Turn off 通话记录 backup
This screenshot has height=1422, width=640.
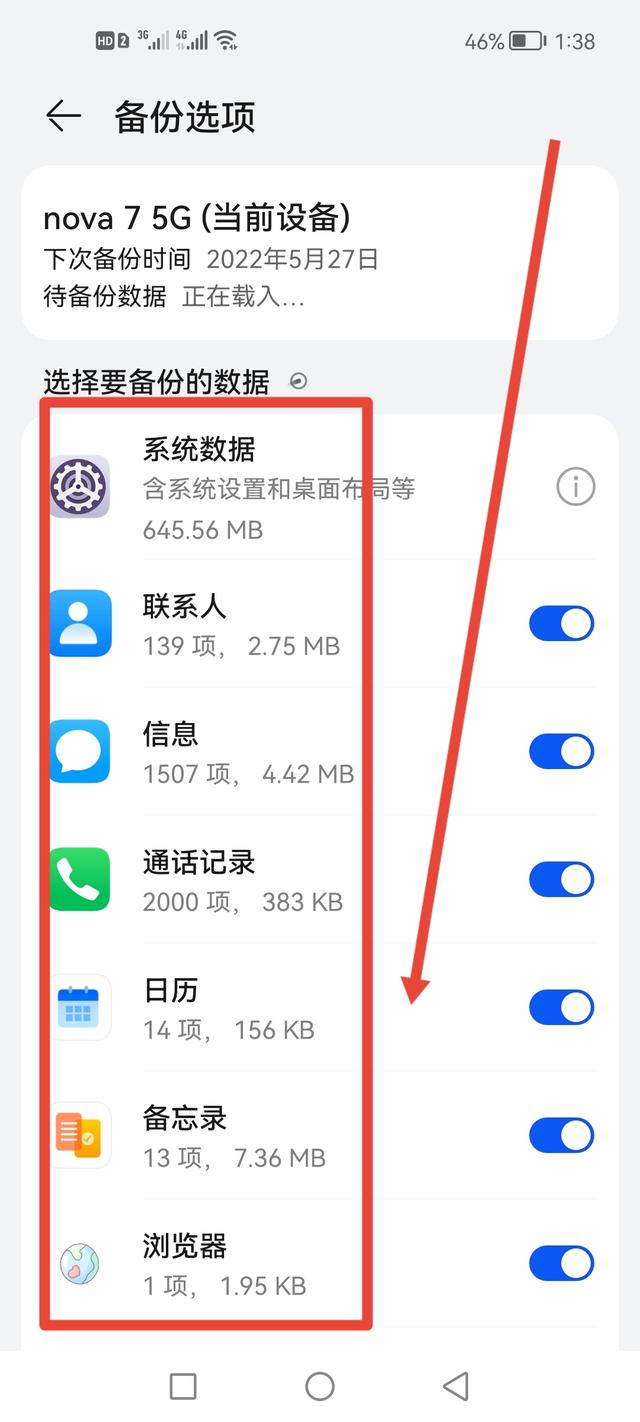click(561, 879)
